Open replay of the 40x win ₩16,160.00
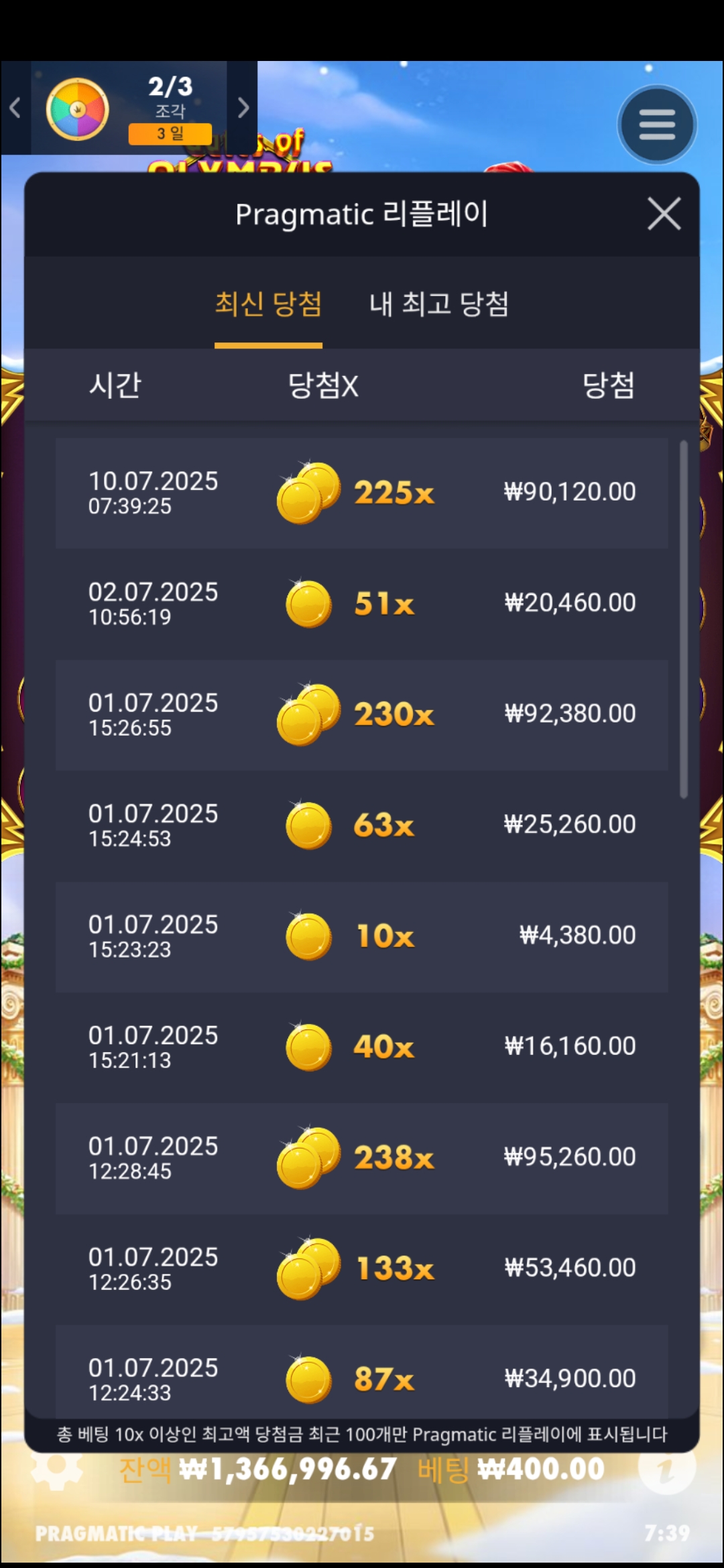 pyautogui.click(x=362, y=1047)
